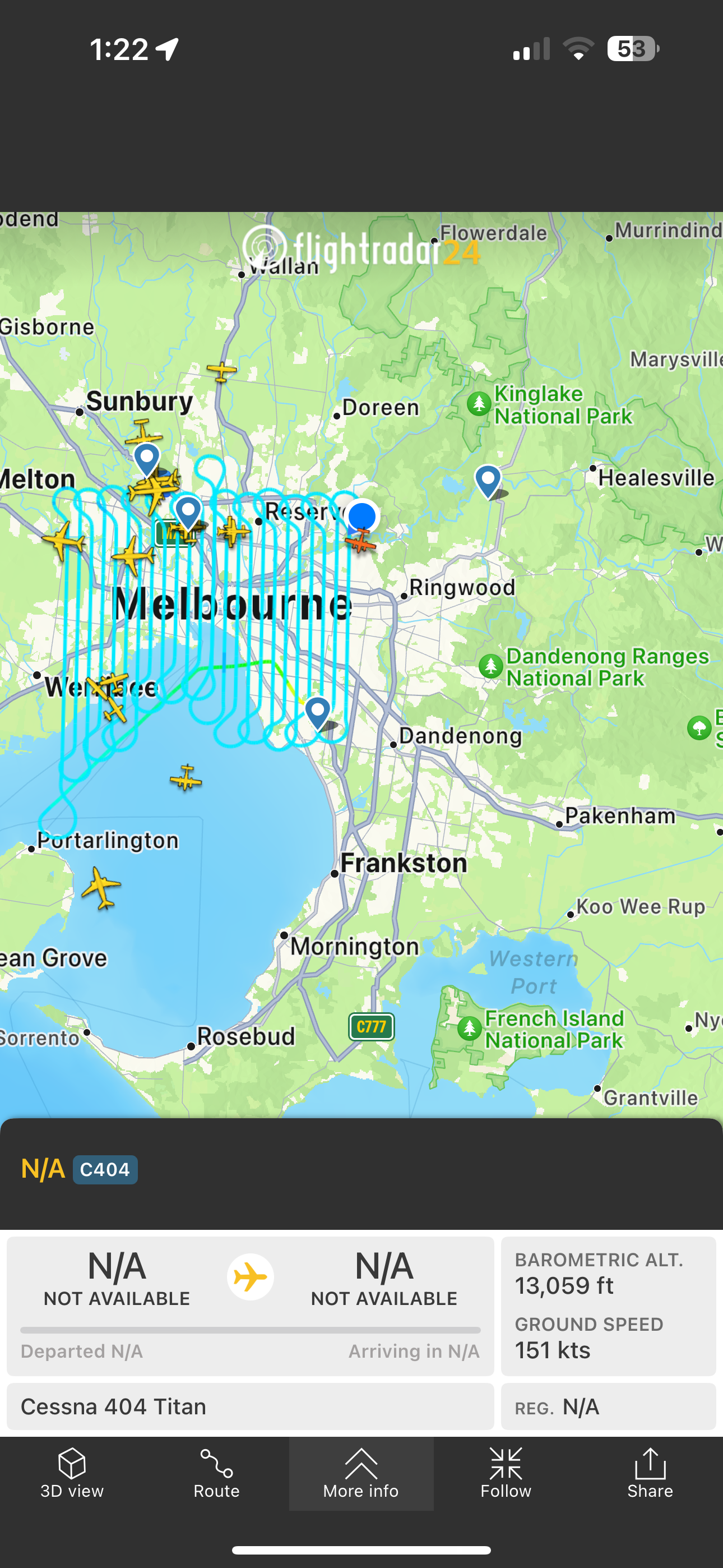
Task: Tap the airport pin west of Dandenong
Action: [x=318, y=713]
